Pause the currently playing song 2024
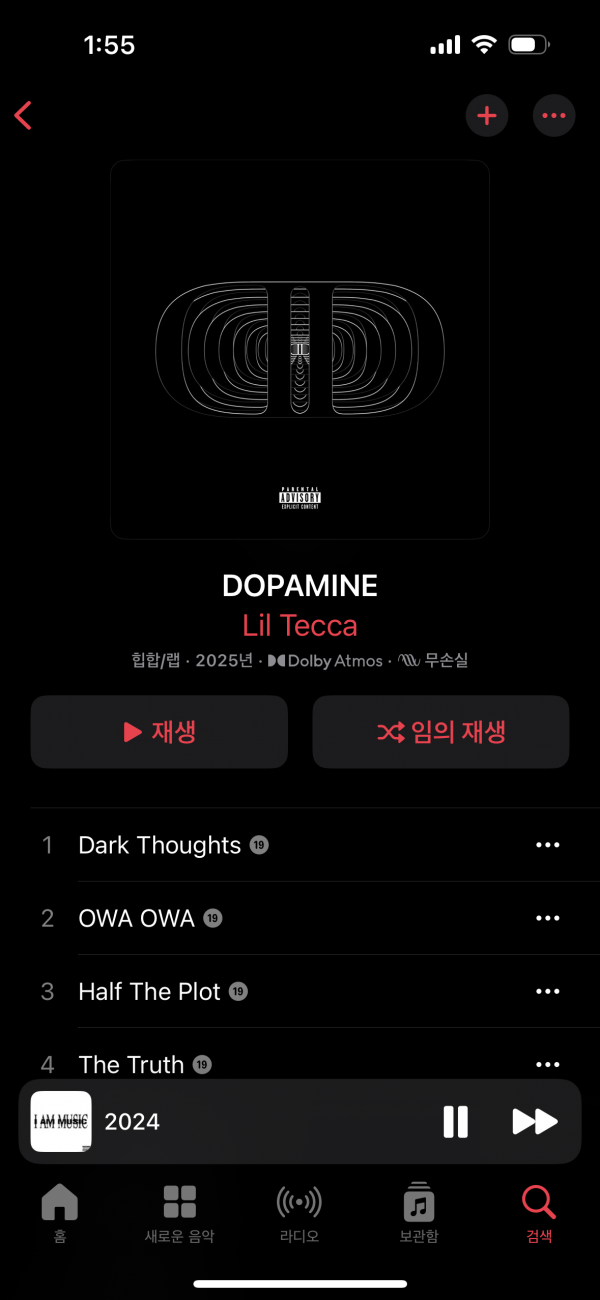The height and width of the screenshot is (1300, 600). (455, 1121)
